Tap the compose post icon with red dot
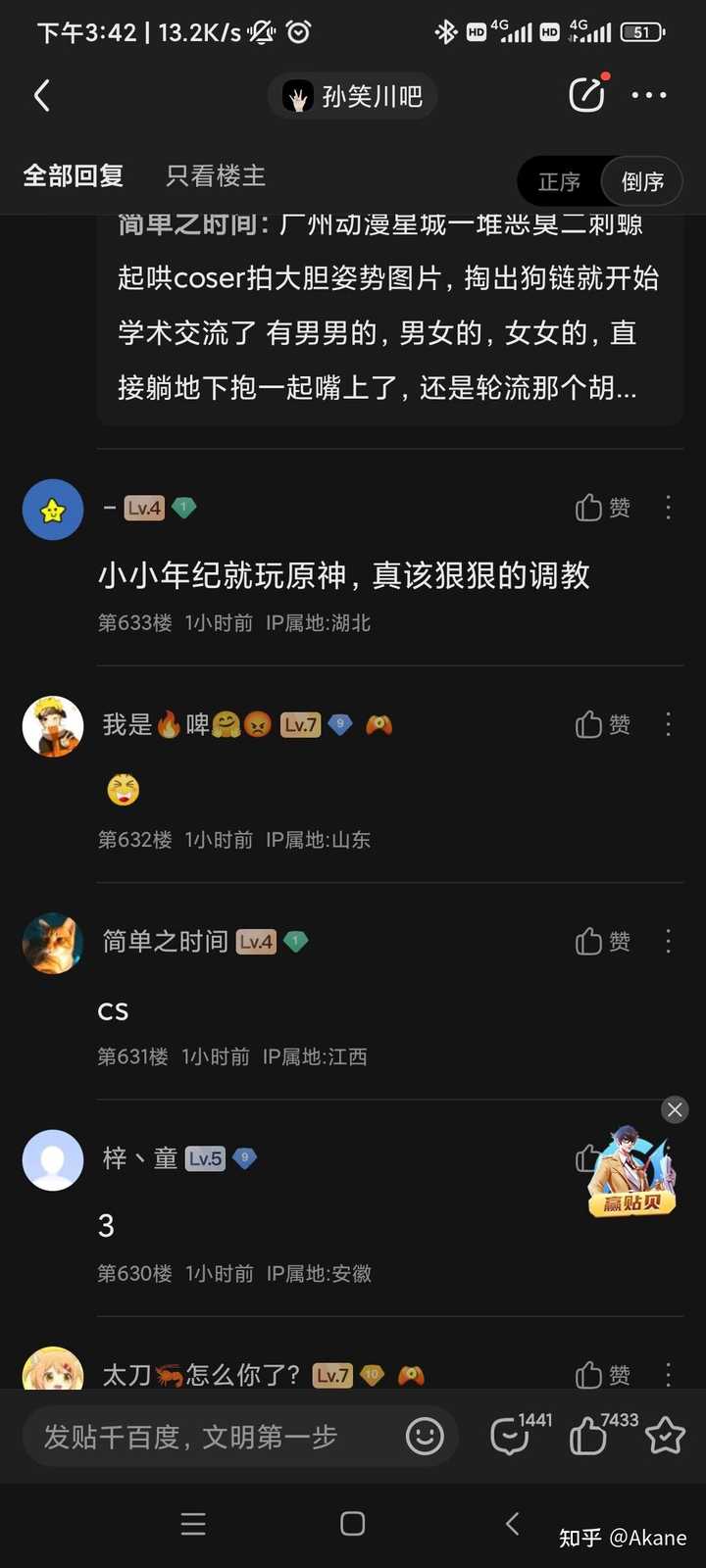706x1568 pixels. point(587,94)
